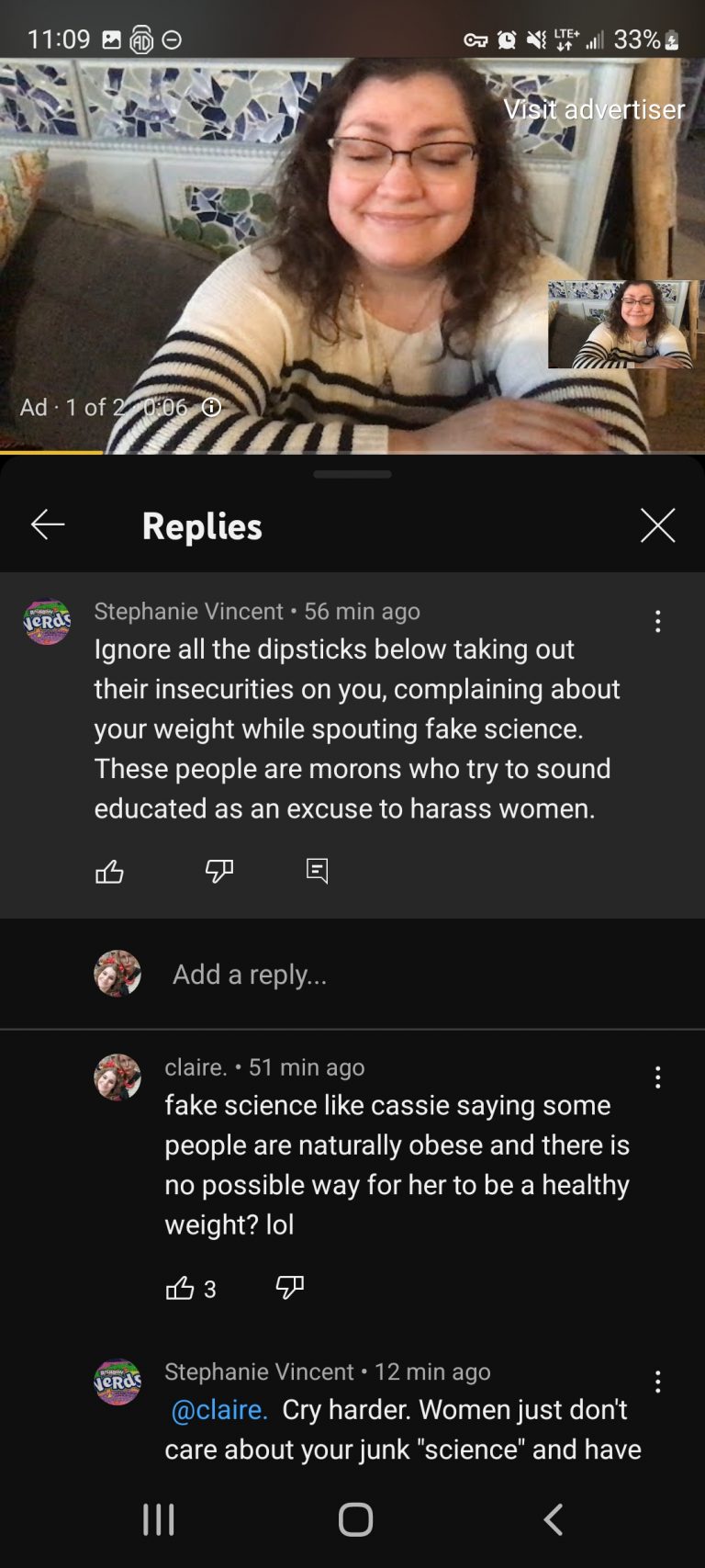Like claire's reply about fake science
The image size is (705, 1568).
tap(180, 1288)
